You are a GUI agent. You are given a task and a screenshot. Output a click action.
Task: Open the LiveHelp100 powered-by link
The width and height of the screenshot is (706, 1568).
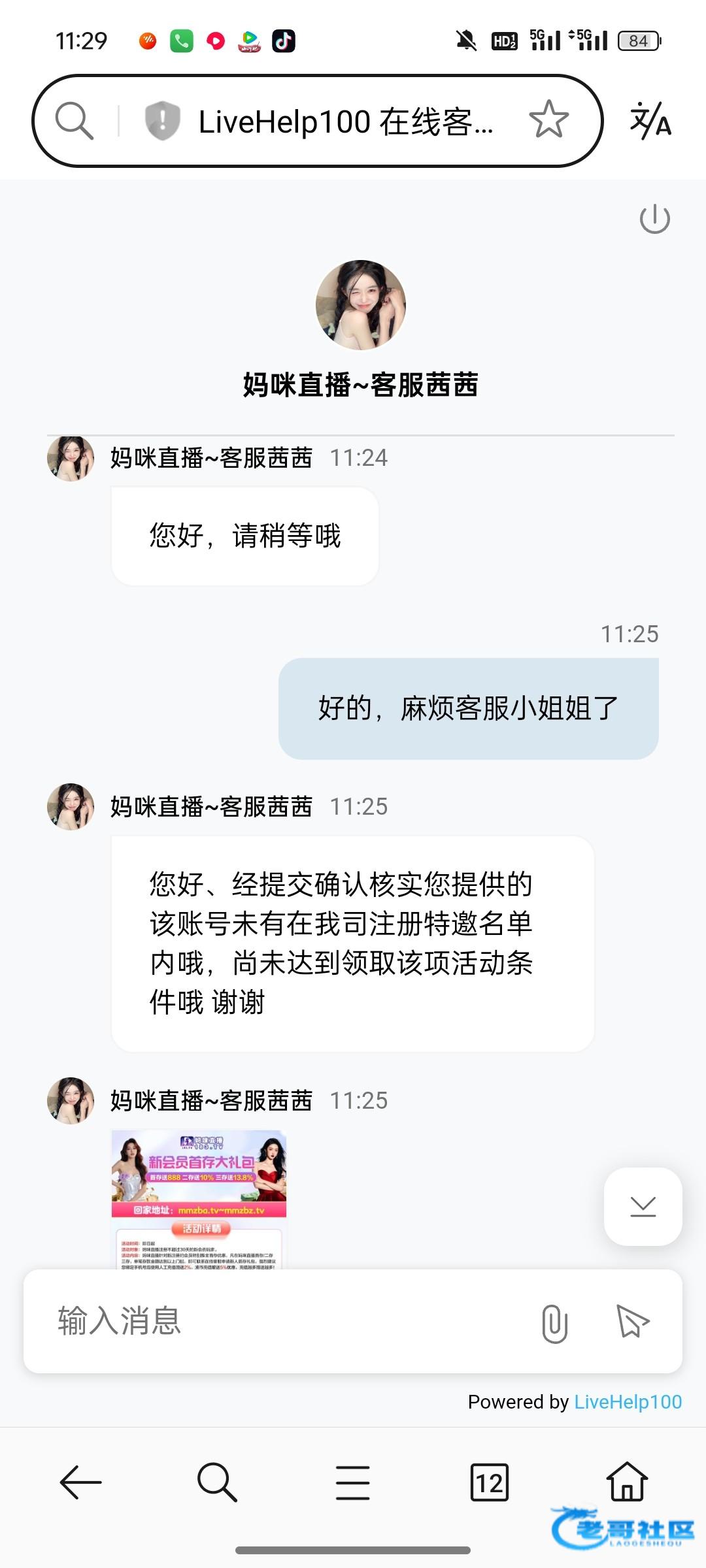(628, 1401)
